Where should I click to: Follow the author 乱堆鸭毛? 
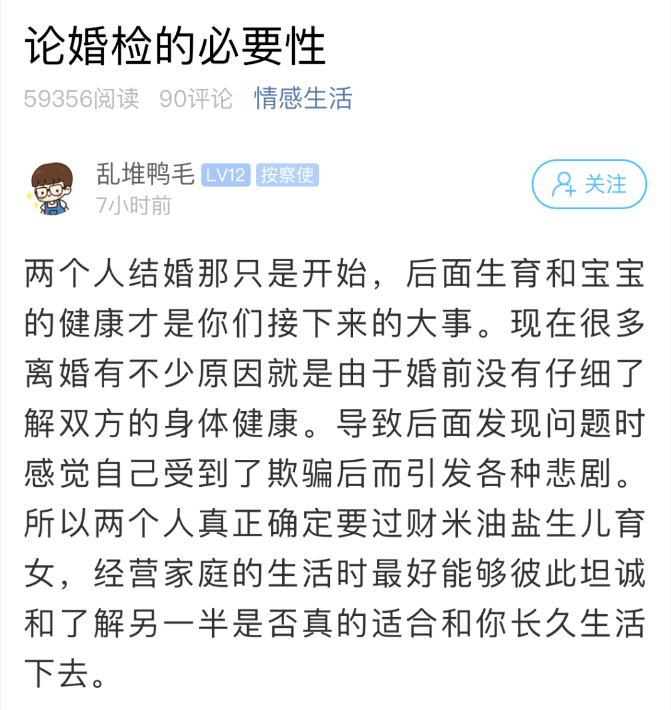589,184
